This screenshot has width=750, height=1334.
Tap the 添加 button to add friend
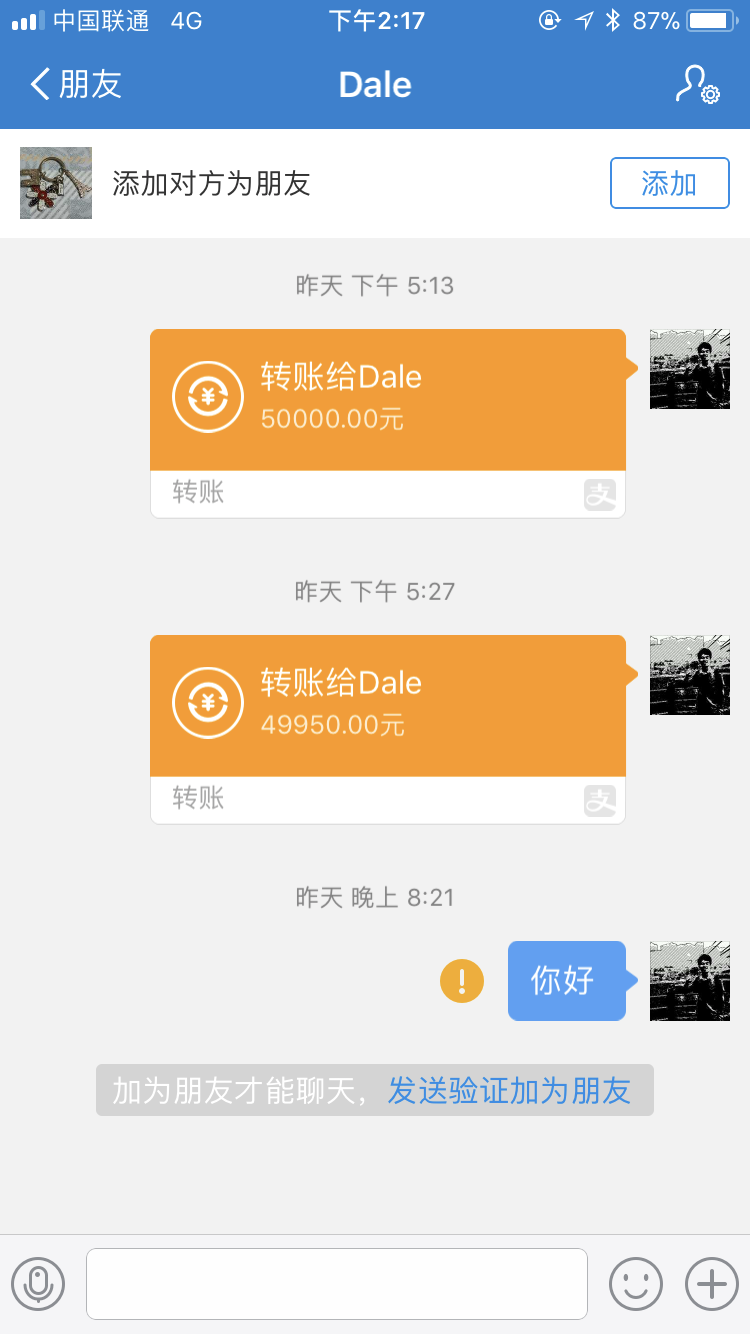[x=669, y=183]
